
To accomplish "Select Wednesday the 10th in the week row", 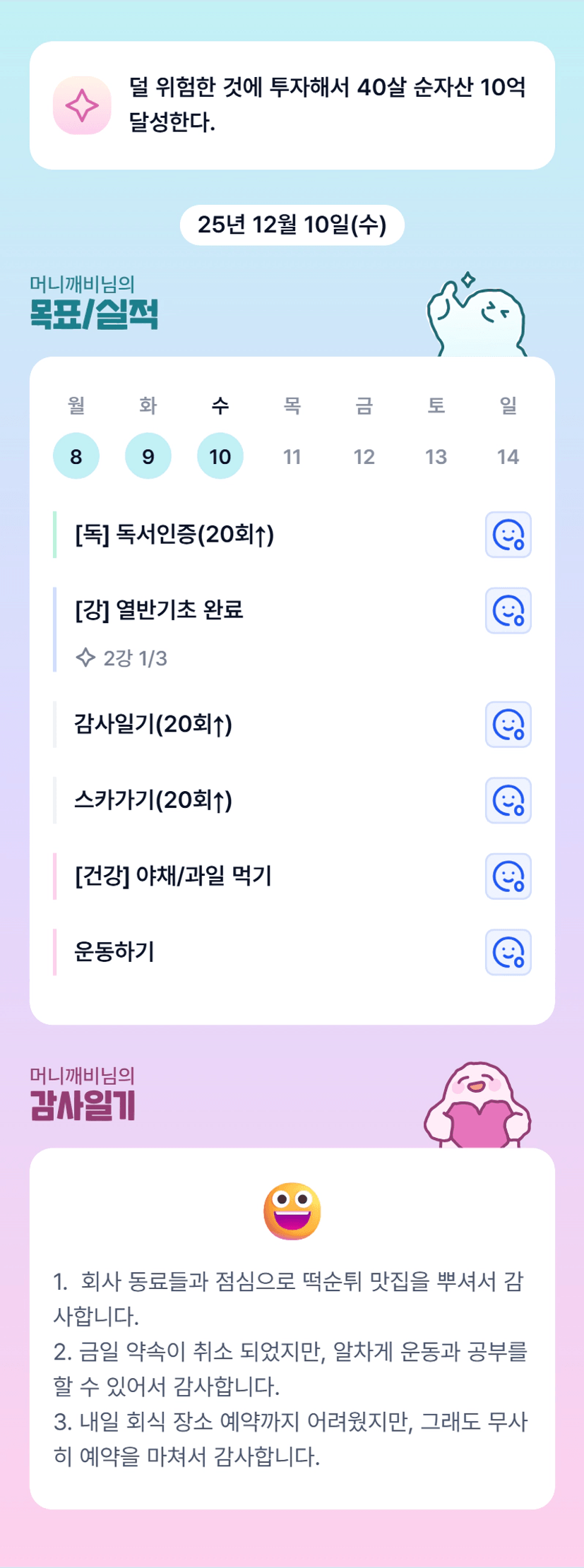I will point(220,456).
